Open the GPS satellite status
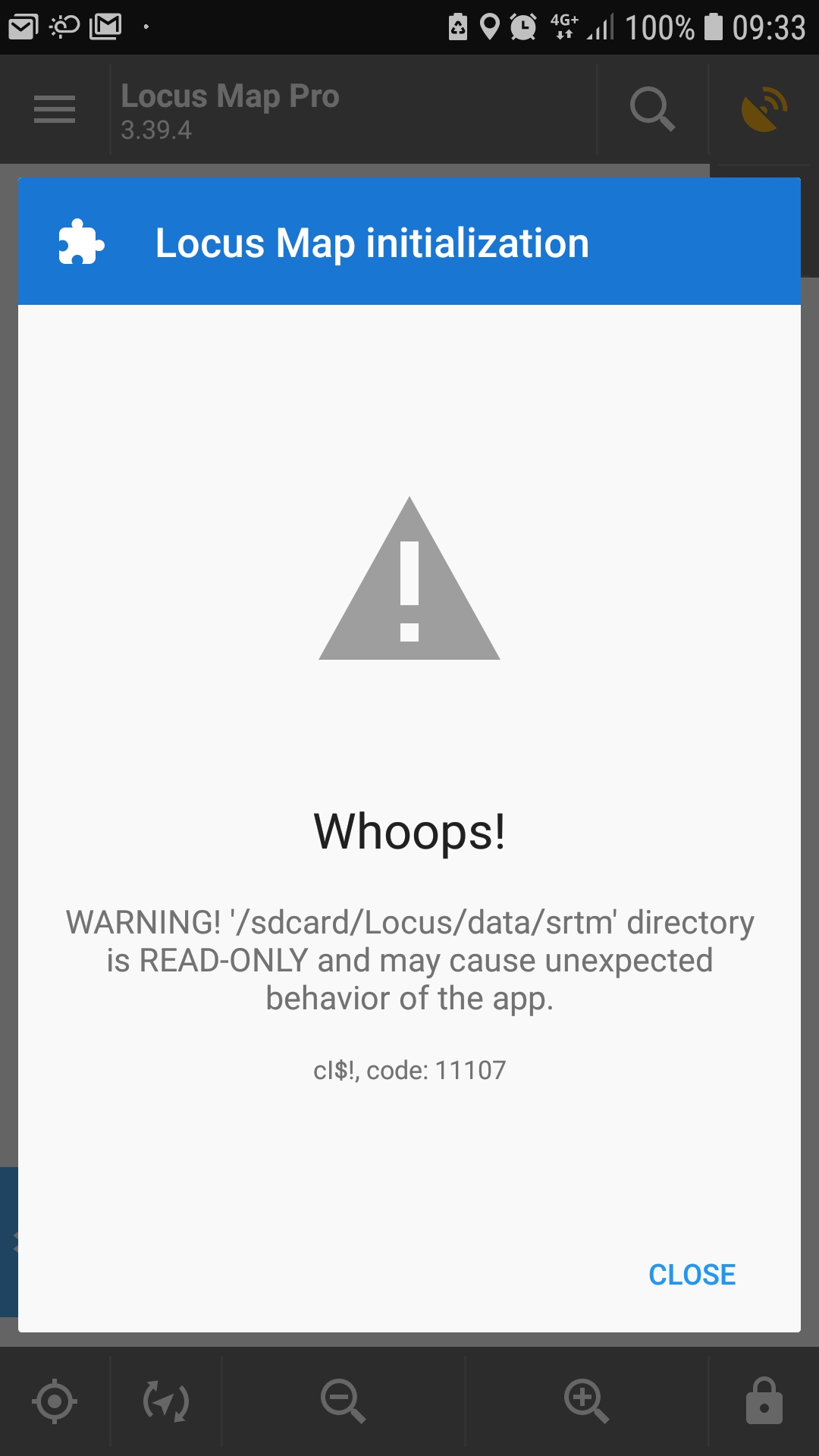 [x=764, y=109]
